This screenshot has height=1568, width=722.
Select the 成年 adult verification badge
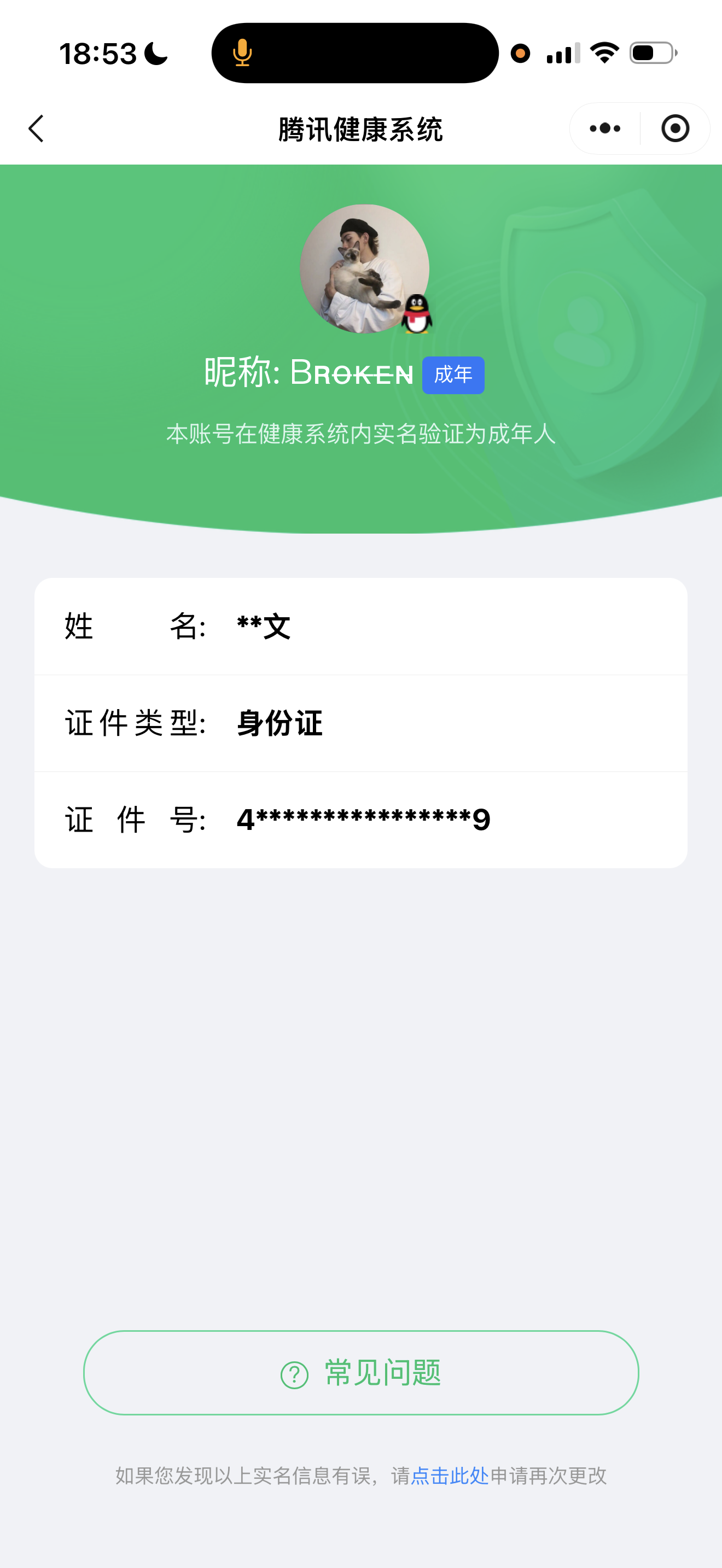tap(453, 376)
